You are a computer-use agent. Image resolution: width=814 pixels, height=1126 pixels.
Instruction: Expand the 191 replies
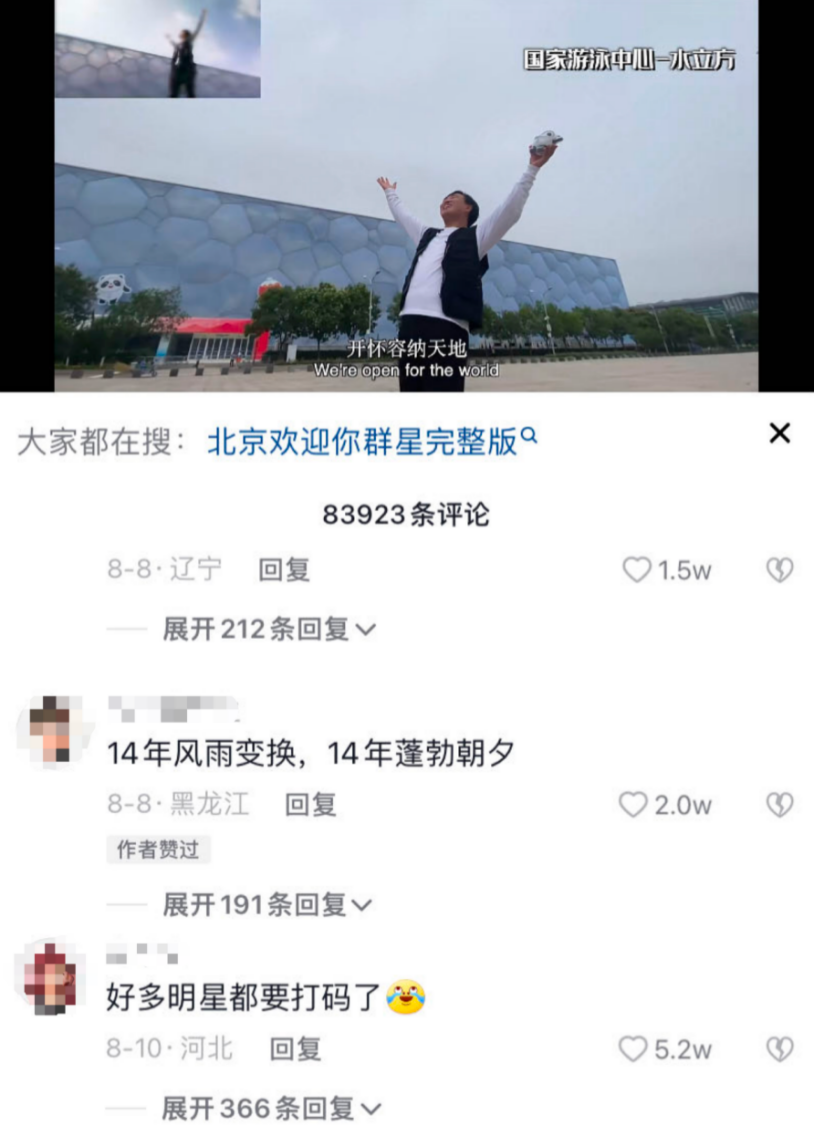coord(266,905)
